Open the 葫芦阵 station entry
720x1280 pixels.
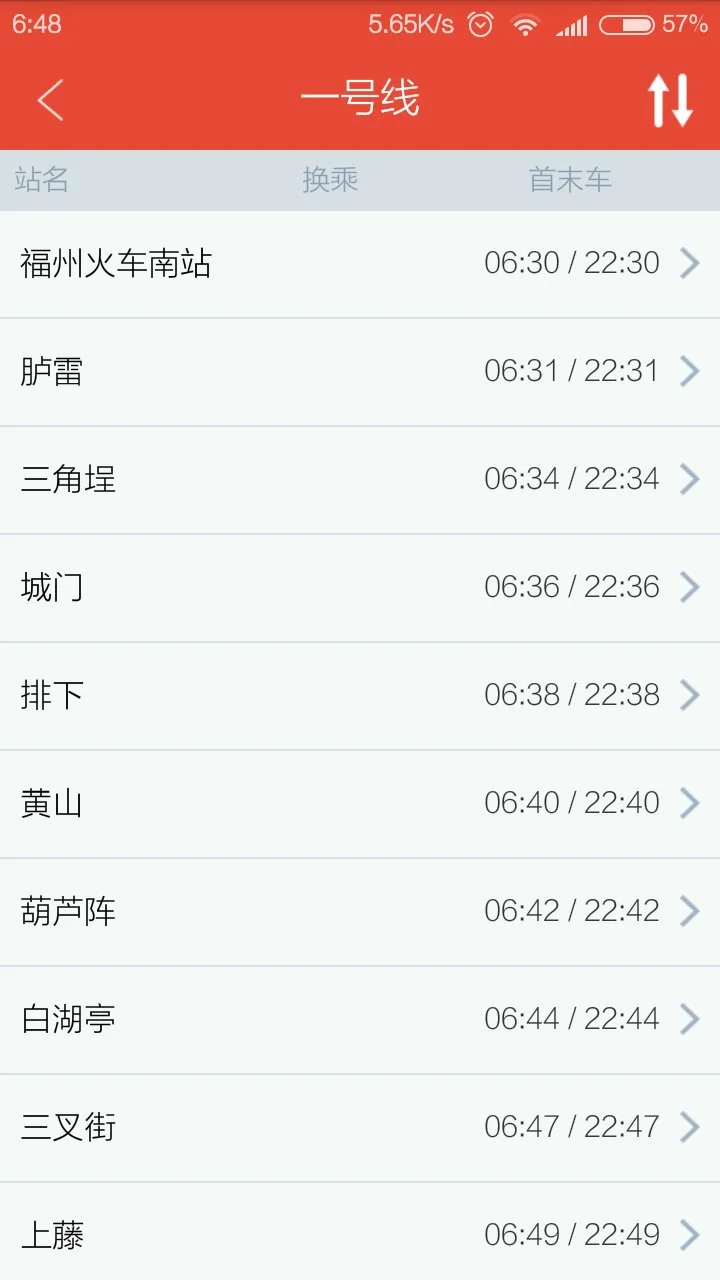(360, 911)
